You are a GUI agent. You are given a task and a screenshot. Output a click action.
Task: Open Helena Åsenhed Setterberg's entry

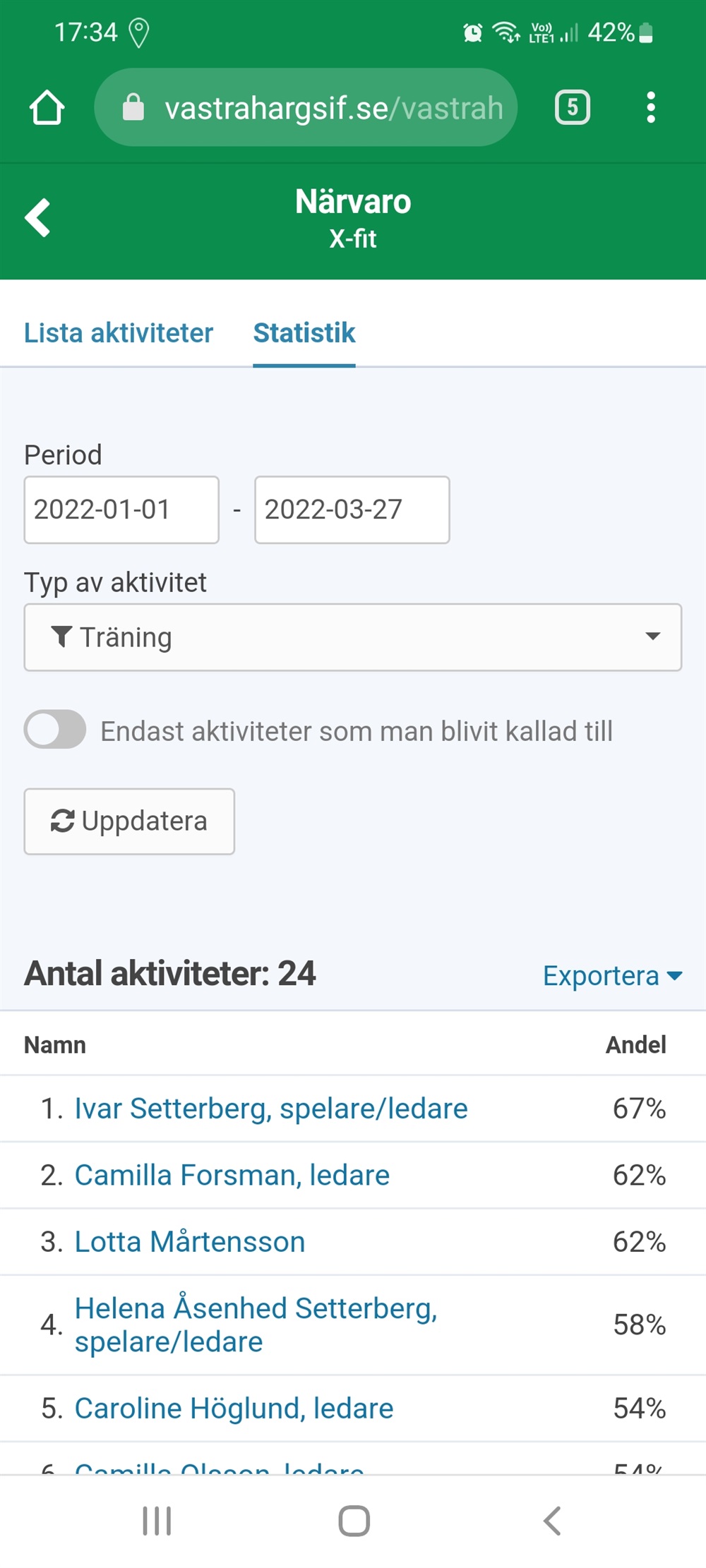coord(256,1325)
